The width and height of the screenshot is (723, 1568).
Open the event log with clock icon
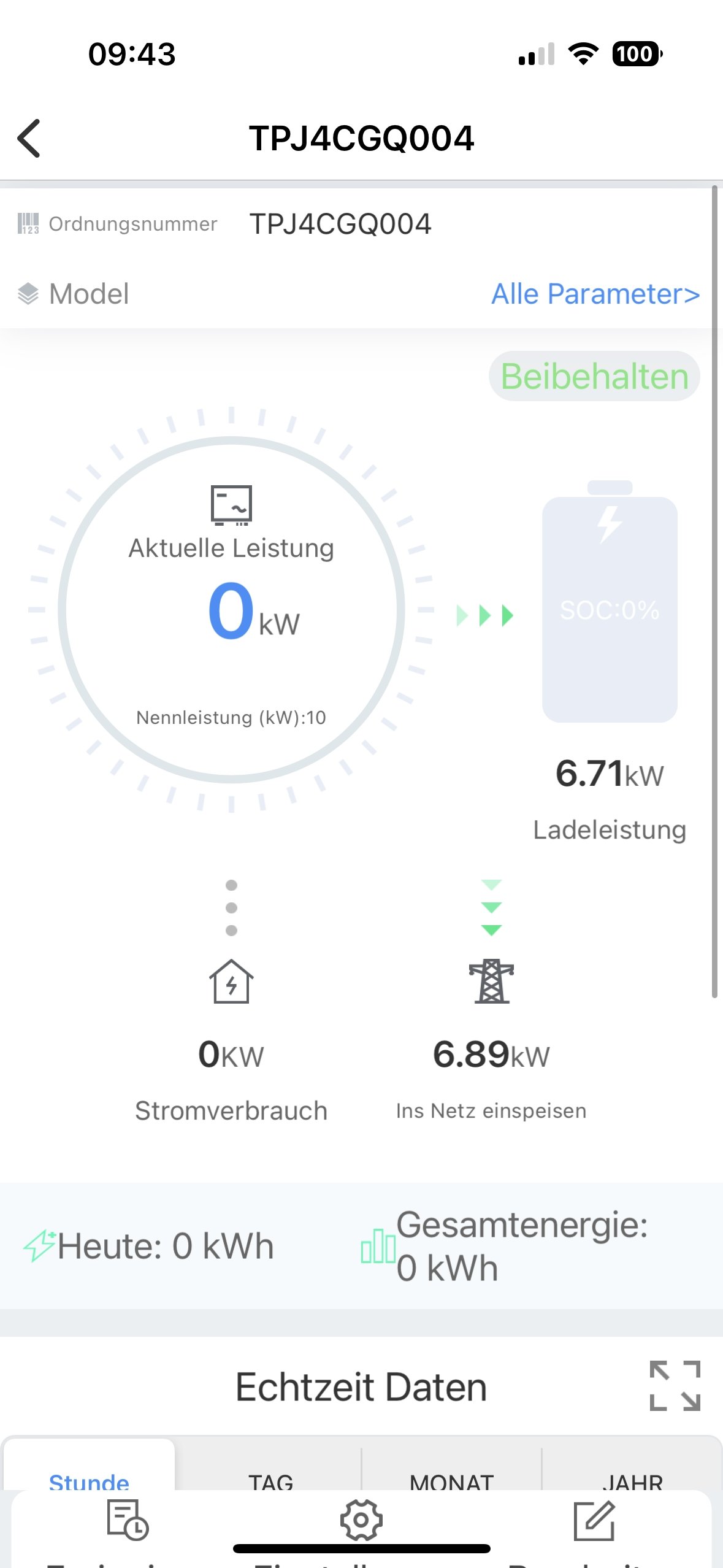coord(128,1520)
